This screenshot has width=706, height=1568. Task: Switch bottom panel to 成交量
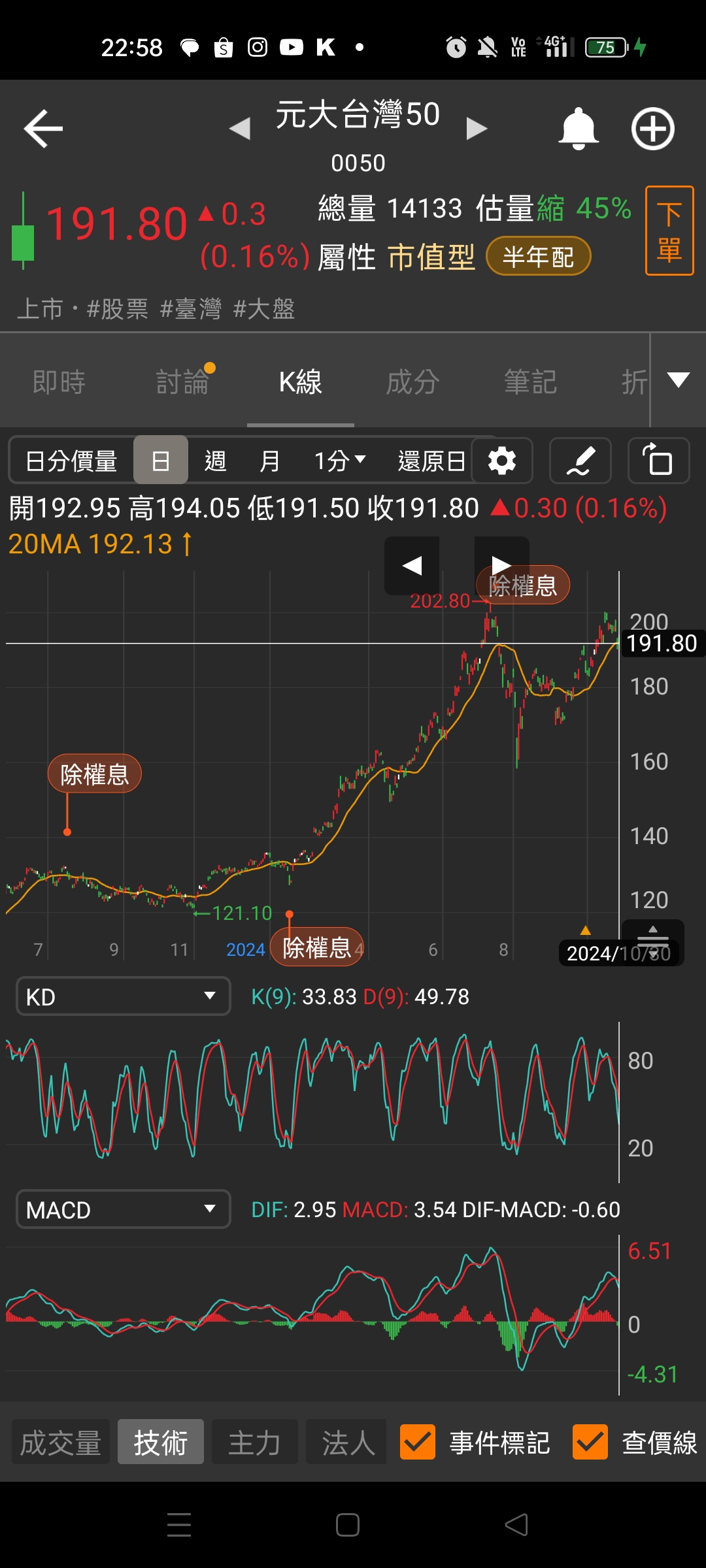[61, 1442]
